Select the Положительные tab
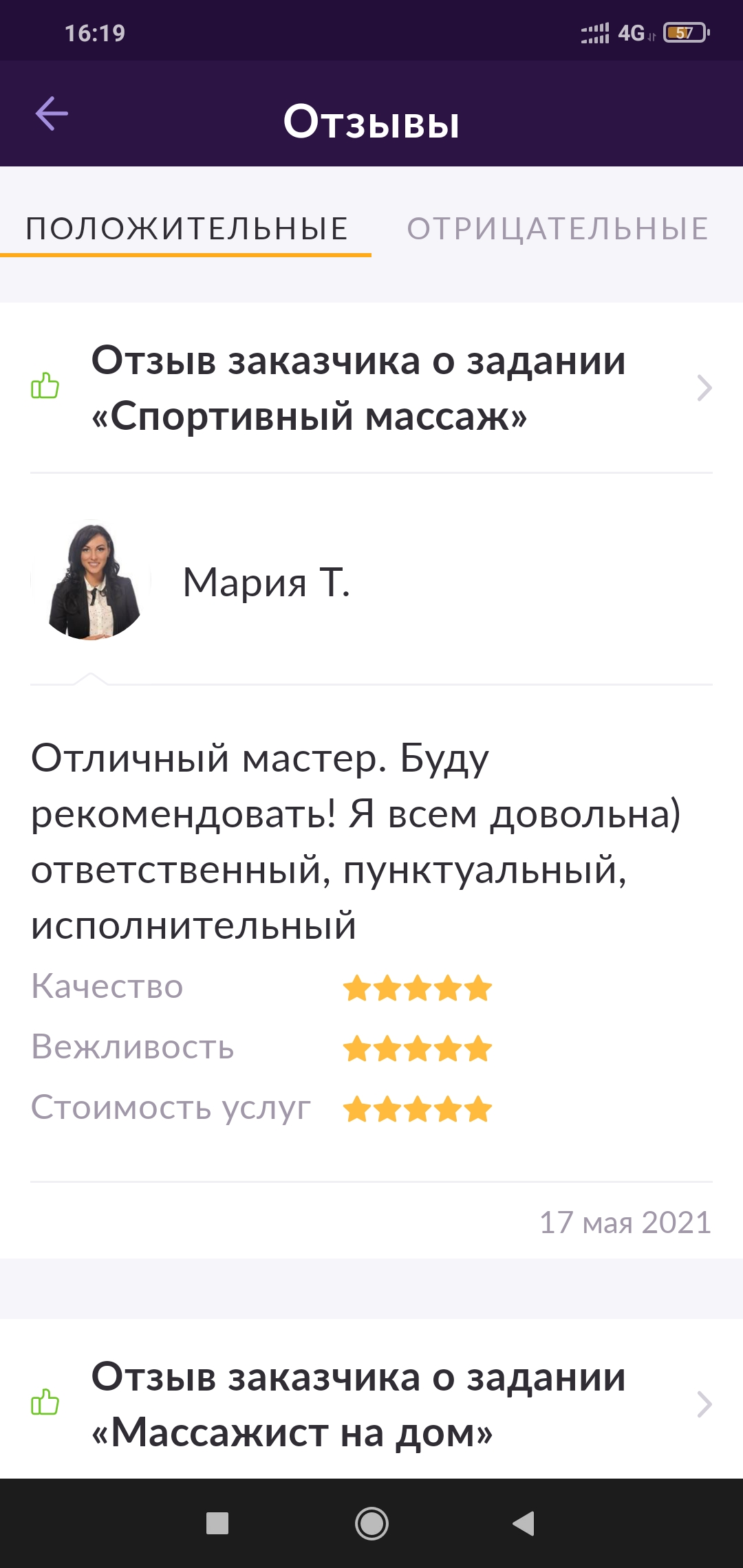Viewport: 743px width, 1568px height. pos(186,229)
